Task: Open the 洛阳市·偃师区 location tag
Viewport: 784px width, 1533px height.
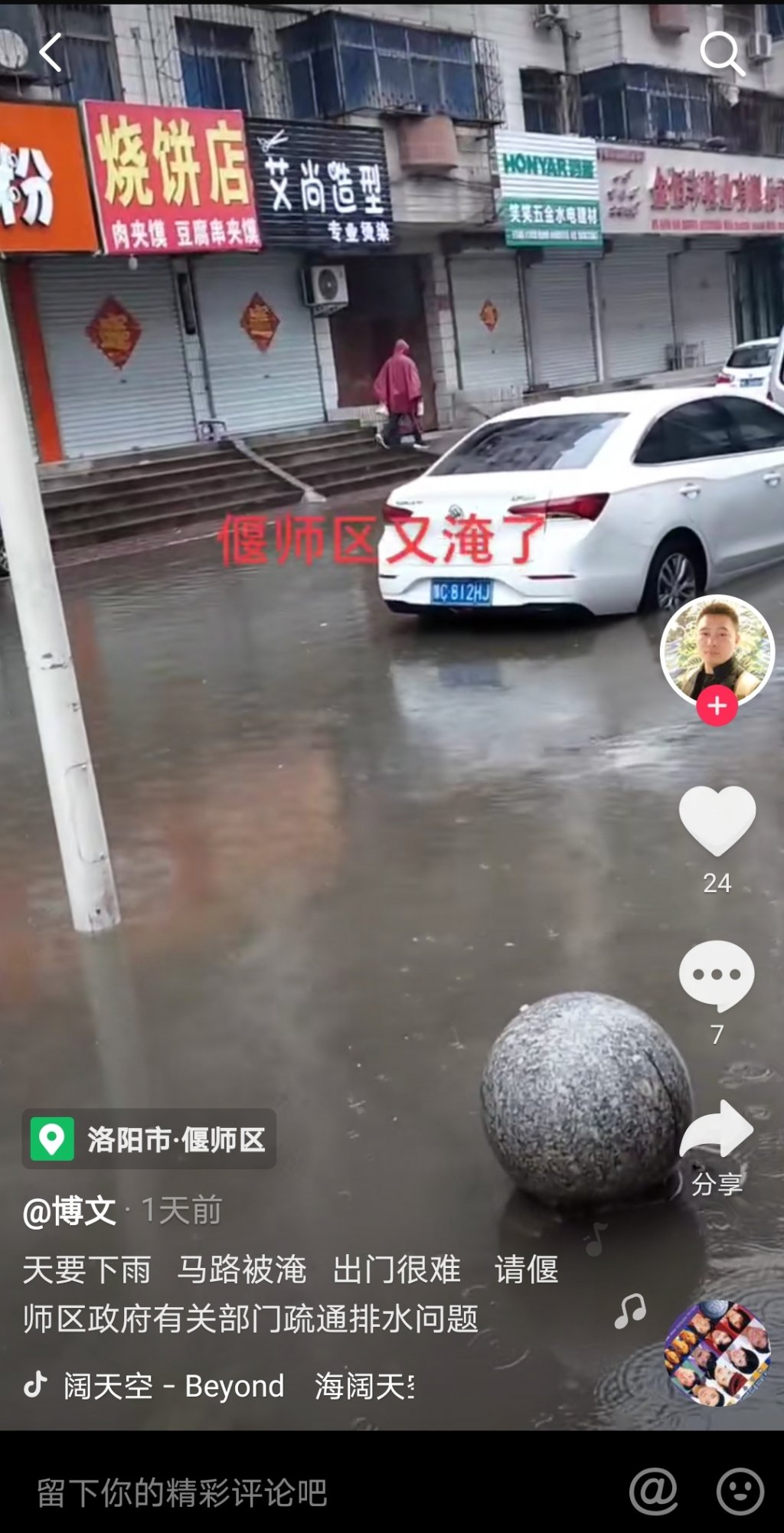Action: coord(149,1139)
